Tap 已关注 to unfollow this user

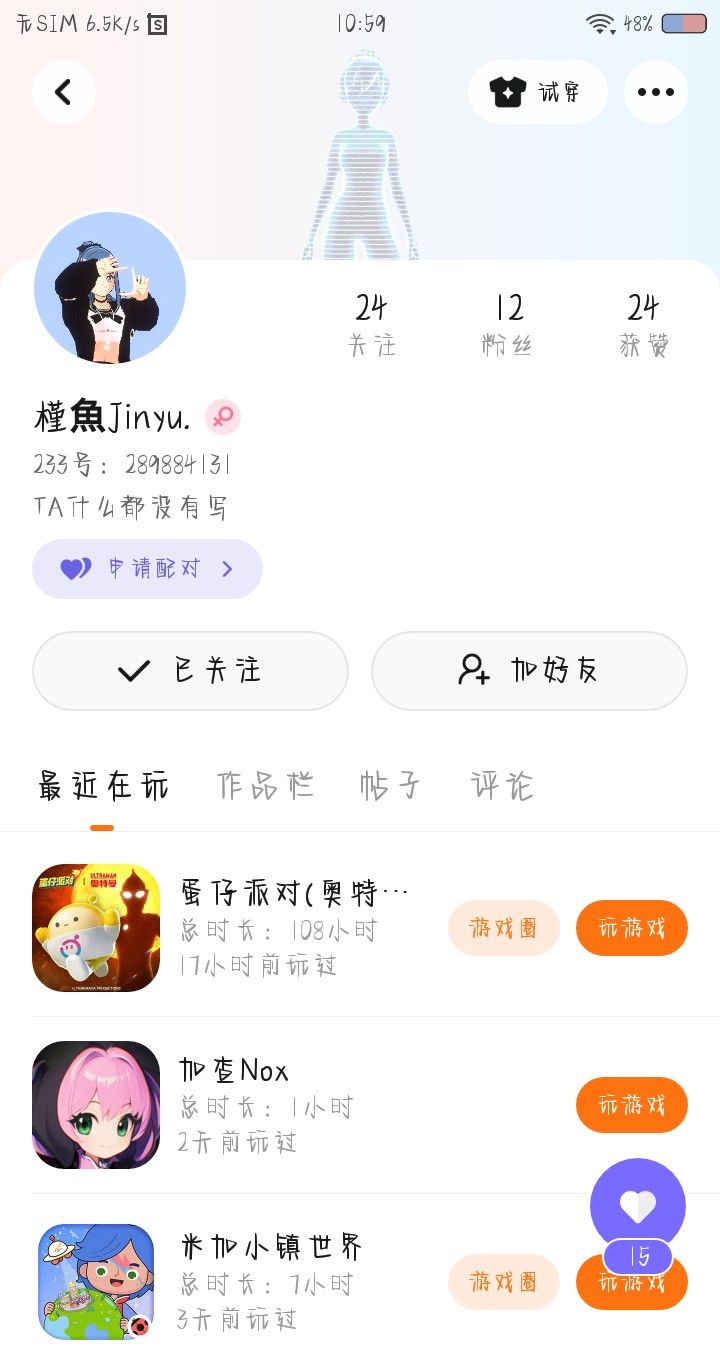click(x=190, y=671)
